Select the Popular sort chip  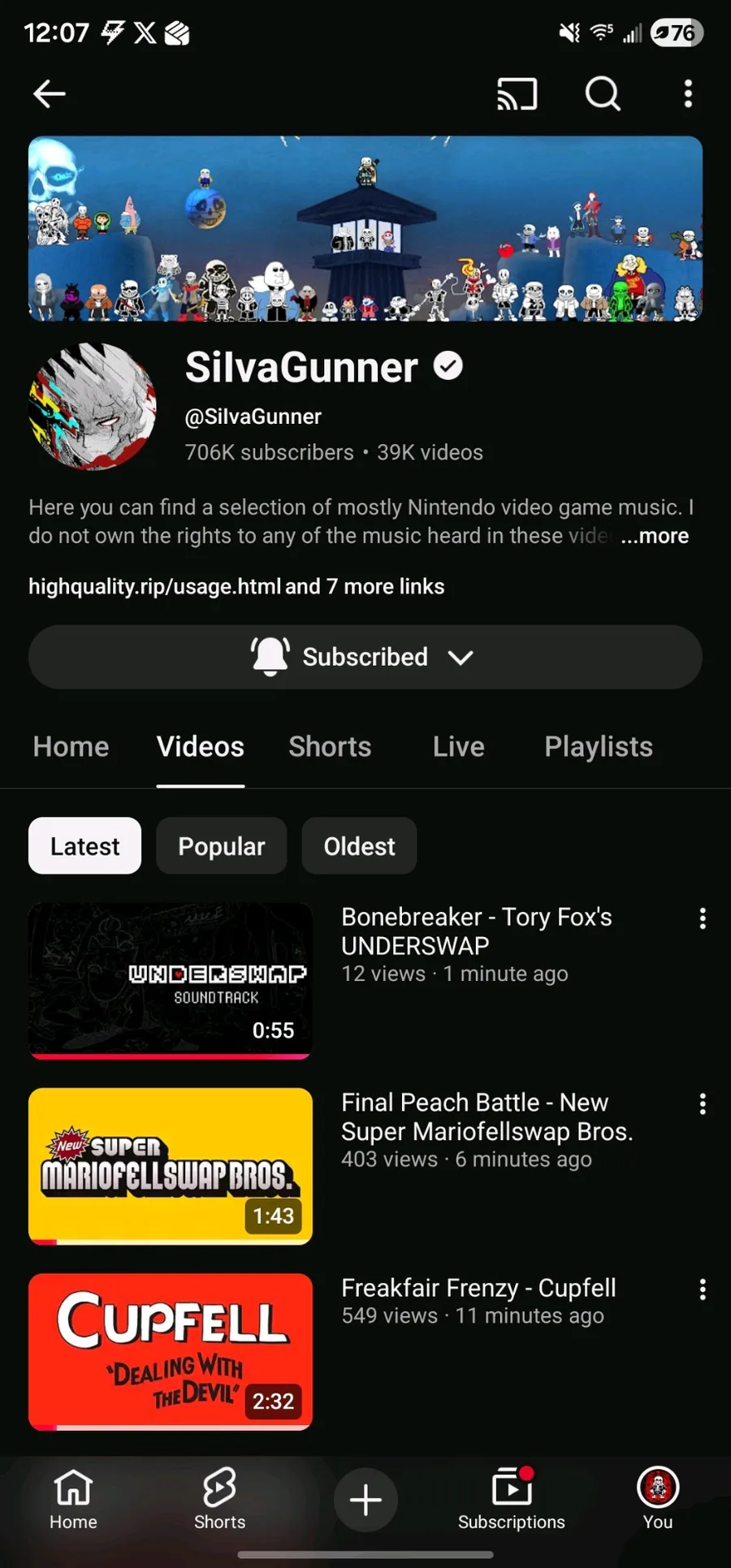point(221,846)
